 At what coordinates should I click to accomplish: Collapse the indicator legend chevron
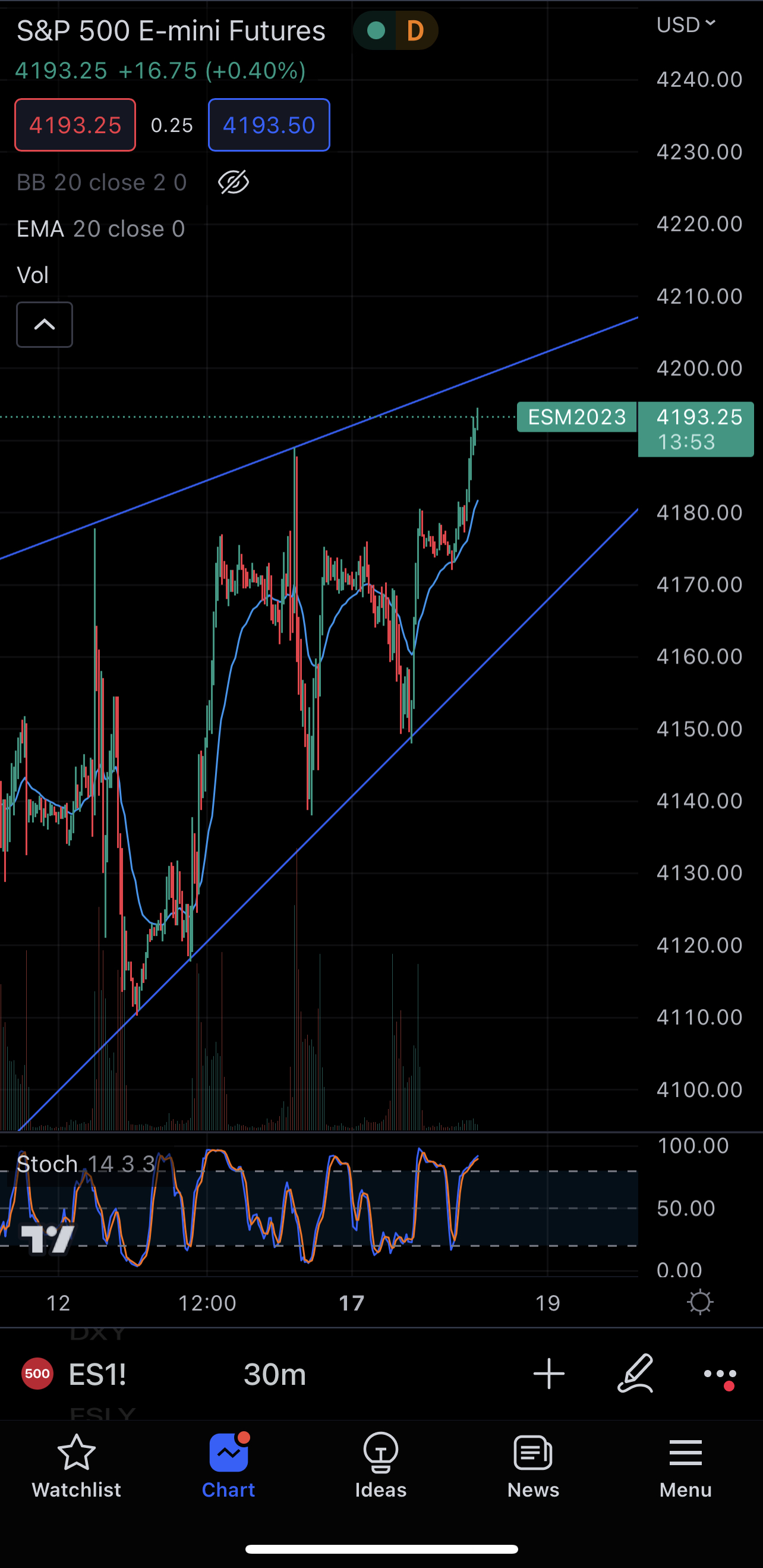(x=45, y=325)
